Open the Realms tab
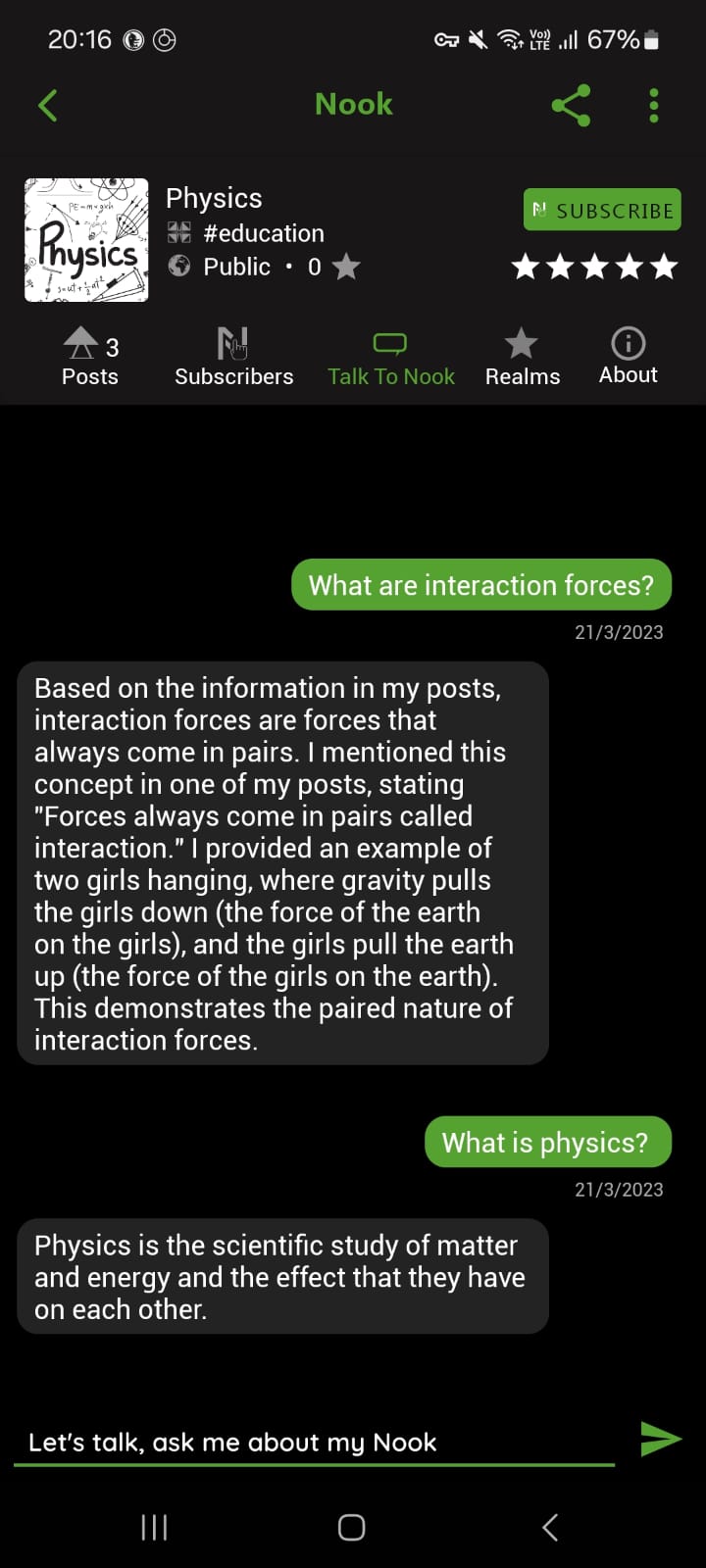This screenshot has width=706, height=1568. [x=522, y=358]
